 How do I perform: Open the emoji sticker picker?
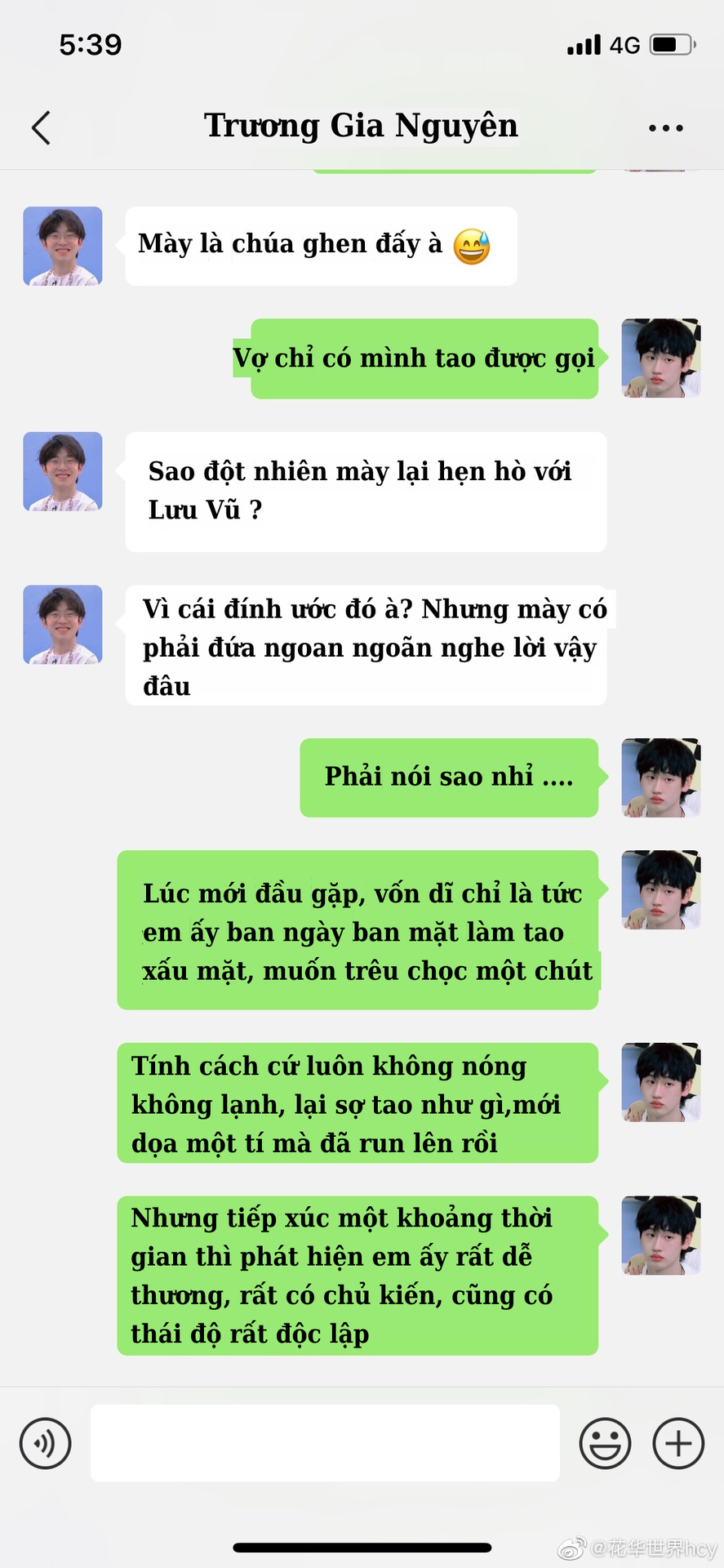[x=605, y=1443]
